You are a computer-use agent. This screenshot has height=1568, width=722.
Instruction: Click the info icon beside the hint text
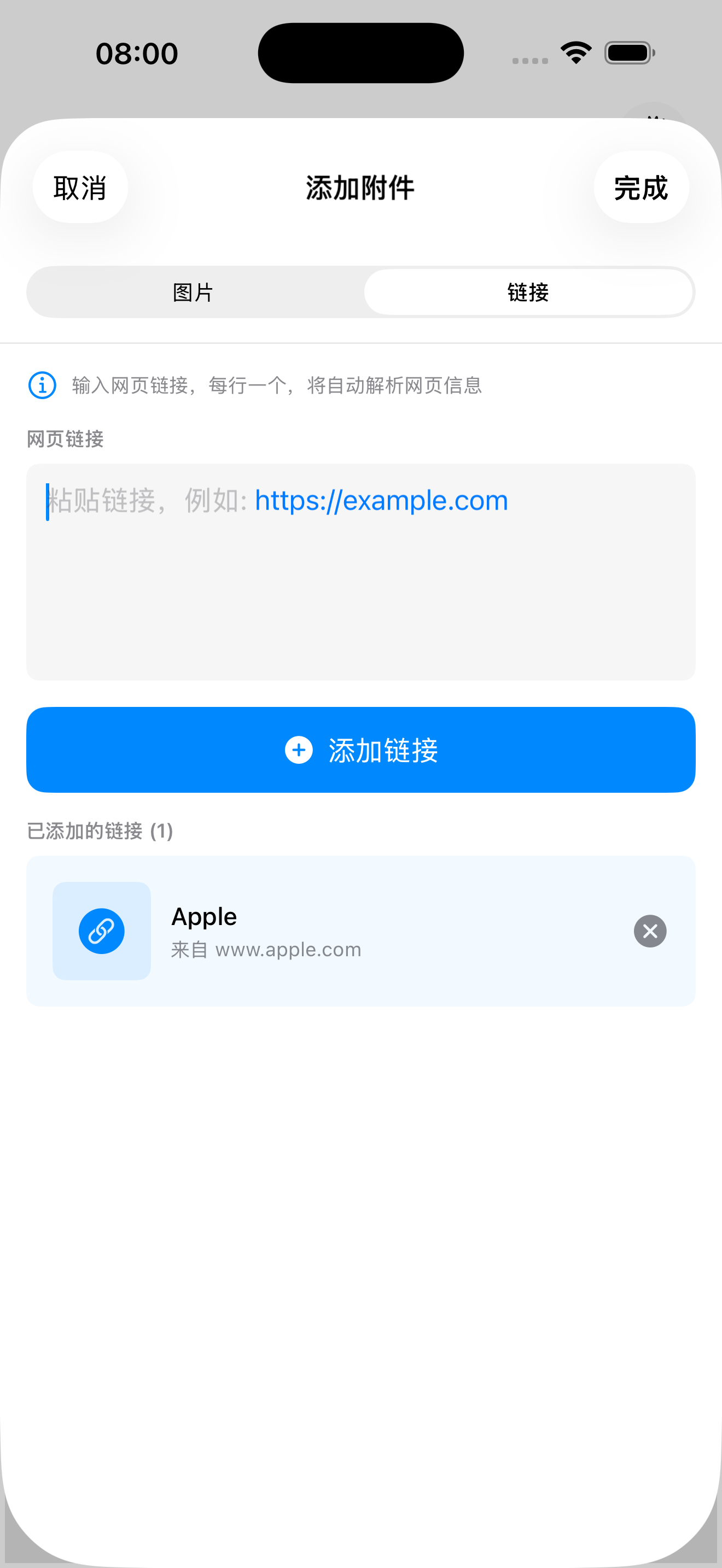42,385
